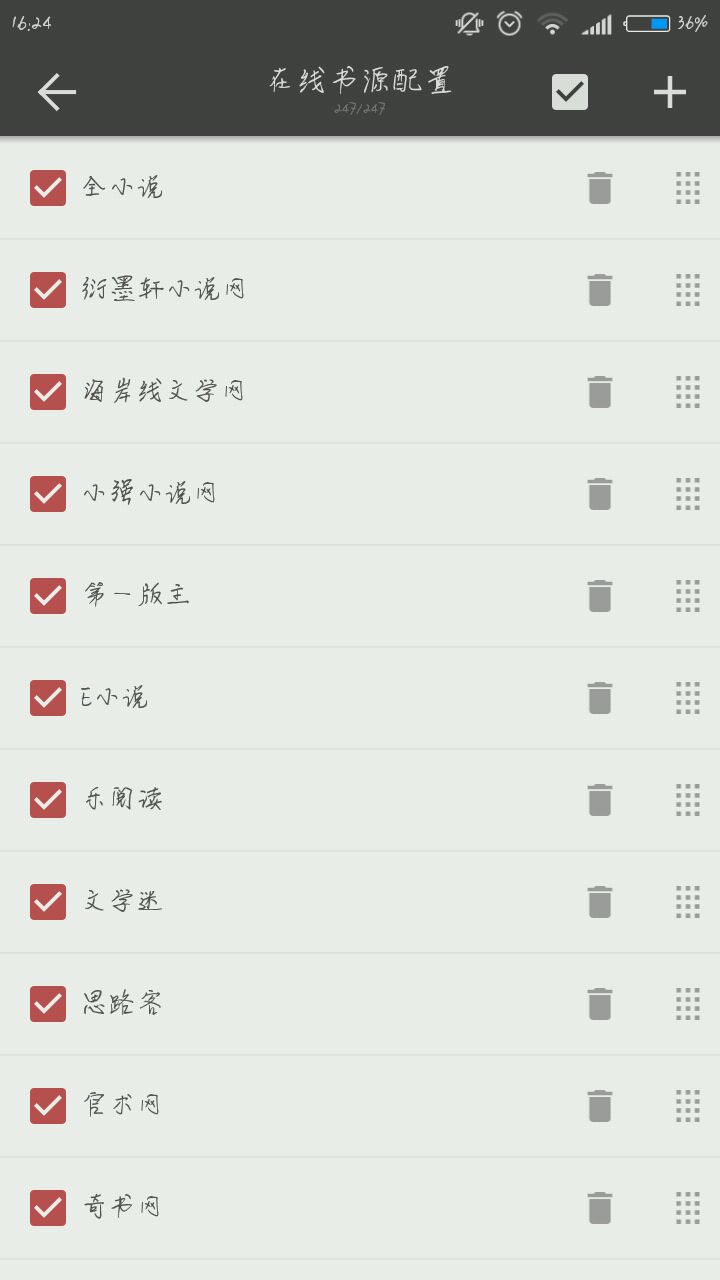Delete the 文学迷 source
The height and width of the screenshot is (1280, 720).
(x=599, y=902)
